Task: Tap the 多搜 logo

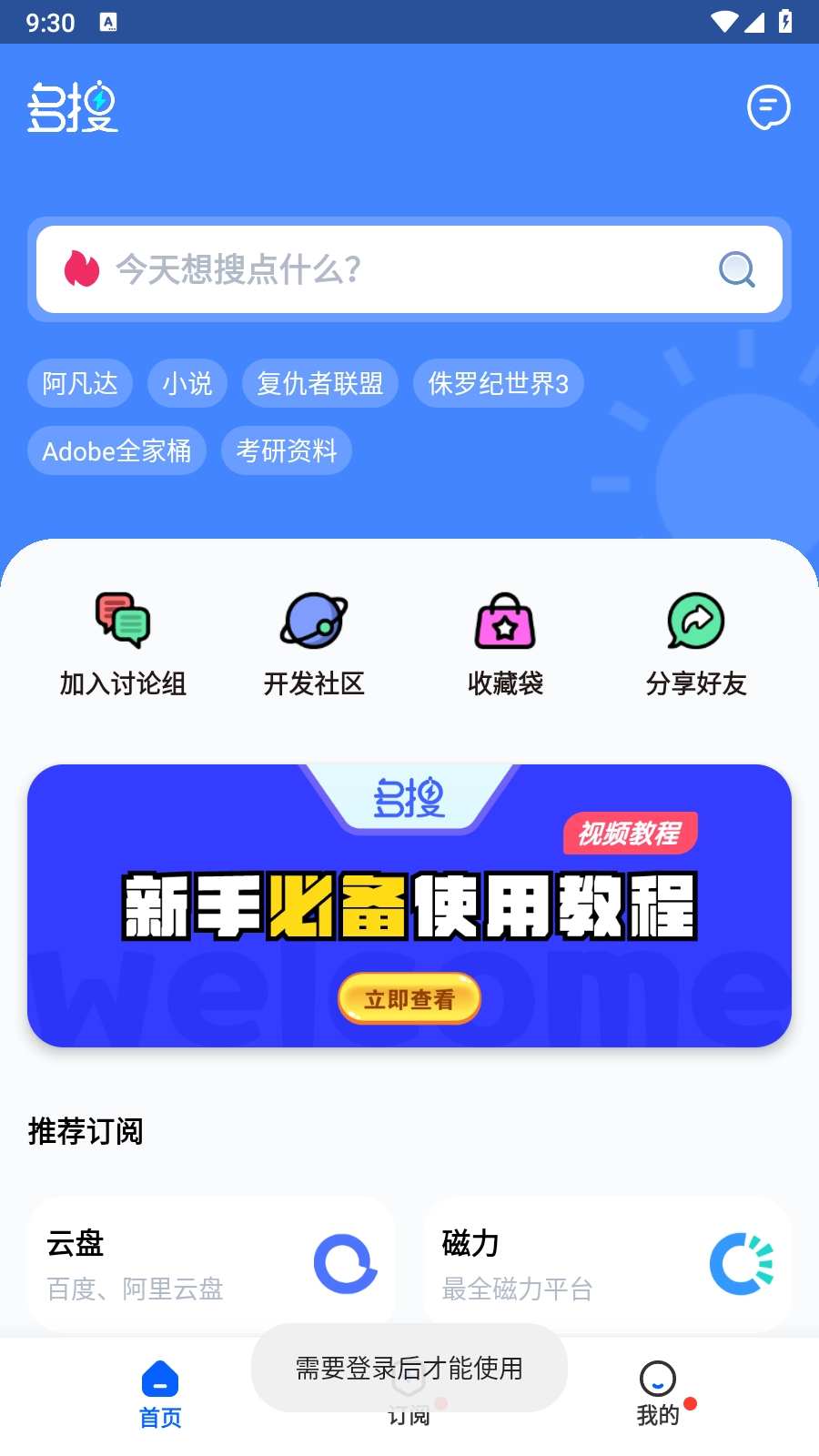Action: pos(72,106)
